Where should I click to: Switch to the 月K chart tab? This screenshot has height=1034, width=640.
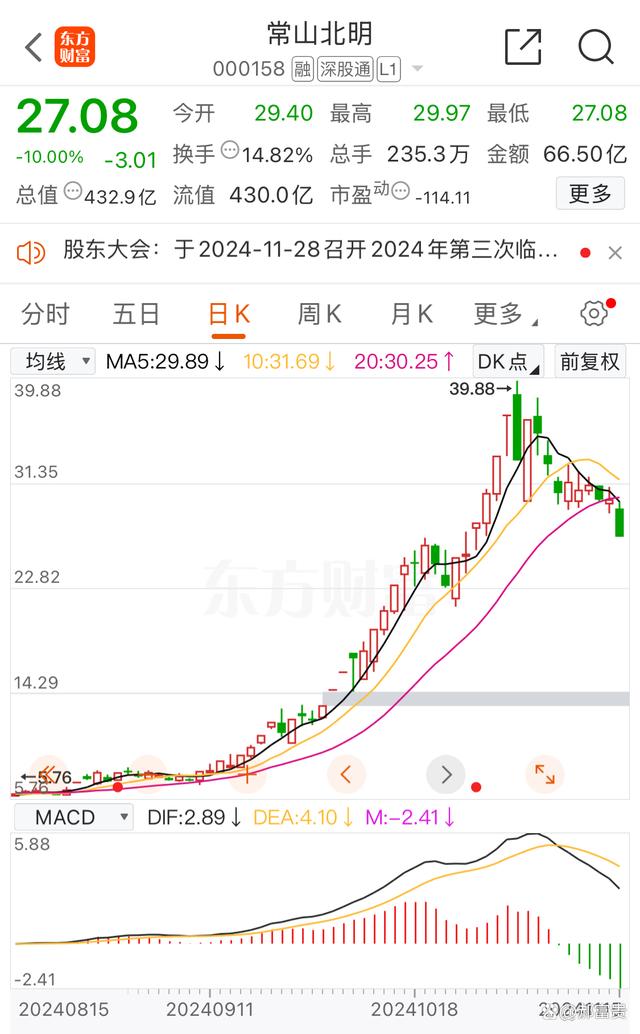[411, 314]
